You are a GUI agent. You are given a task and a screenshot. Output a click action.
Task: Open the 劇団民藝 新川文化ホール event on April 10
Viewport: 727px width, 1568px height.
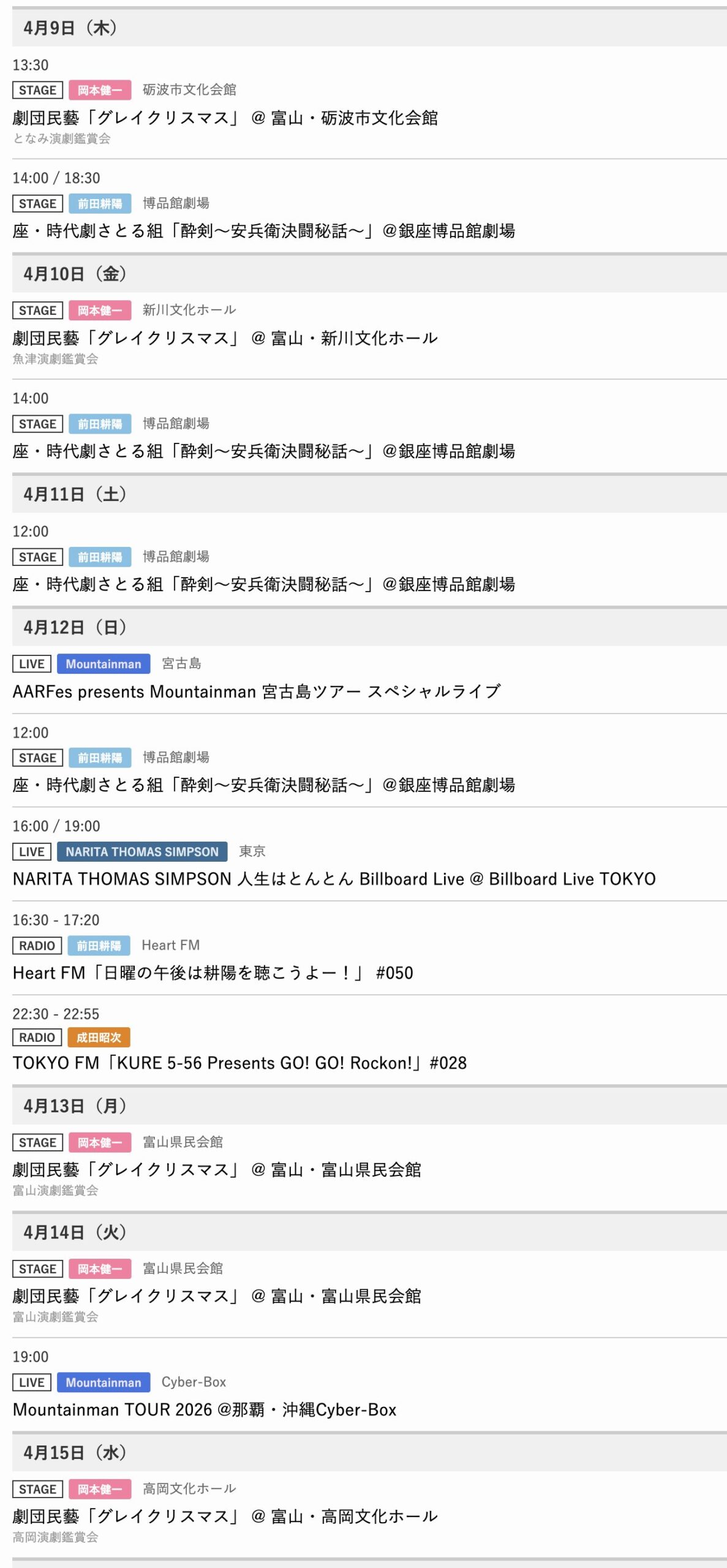coord(225,338)
